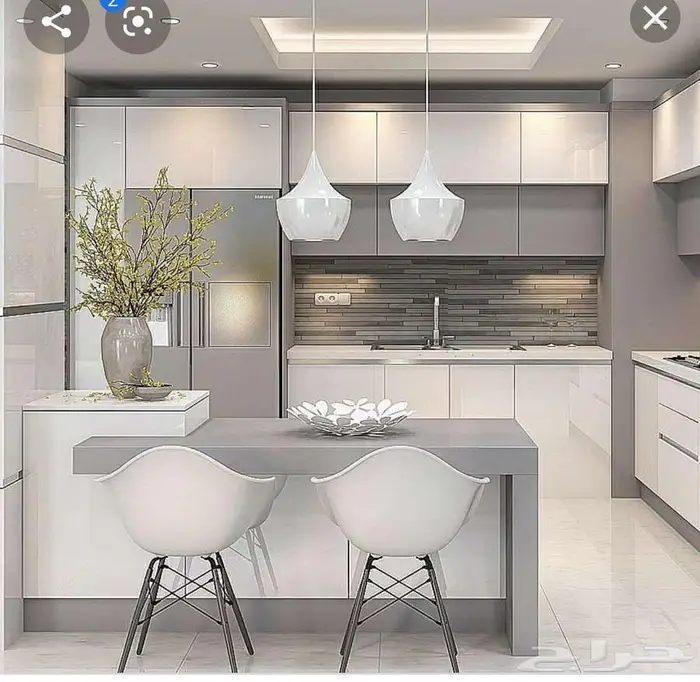Search the image with the lens icon
The image size is (700, 682).
137,21
